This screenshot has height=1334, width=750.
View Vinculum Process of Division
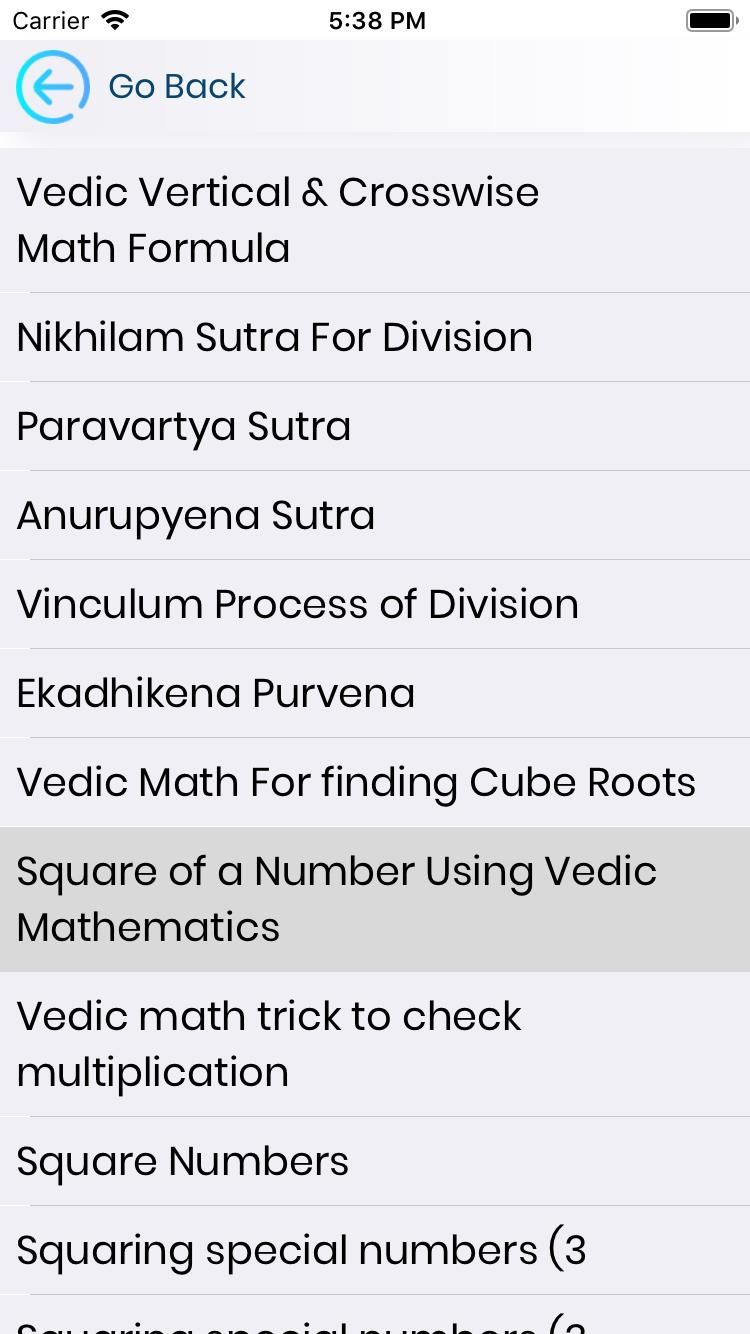click(x=375, y=604)
